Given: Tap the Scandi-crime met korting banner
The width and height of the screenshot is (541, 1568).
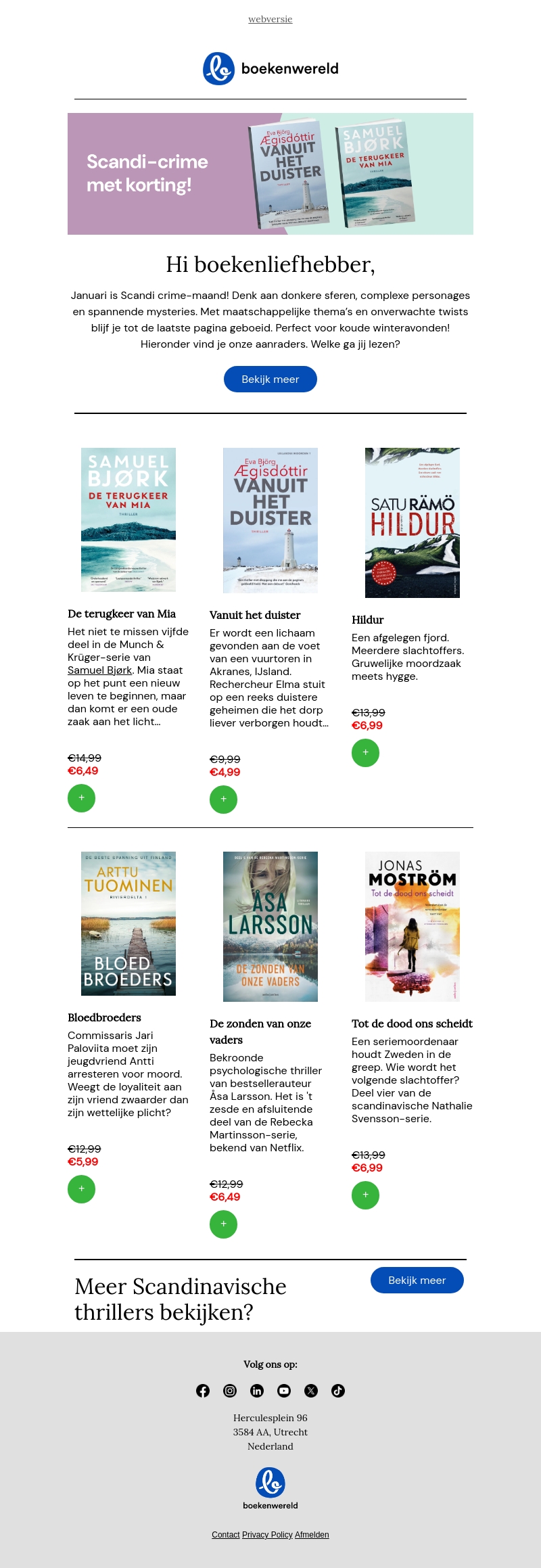Looking at the screenshot, I should (x=270, y=174).
